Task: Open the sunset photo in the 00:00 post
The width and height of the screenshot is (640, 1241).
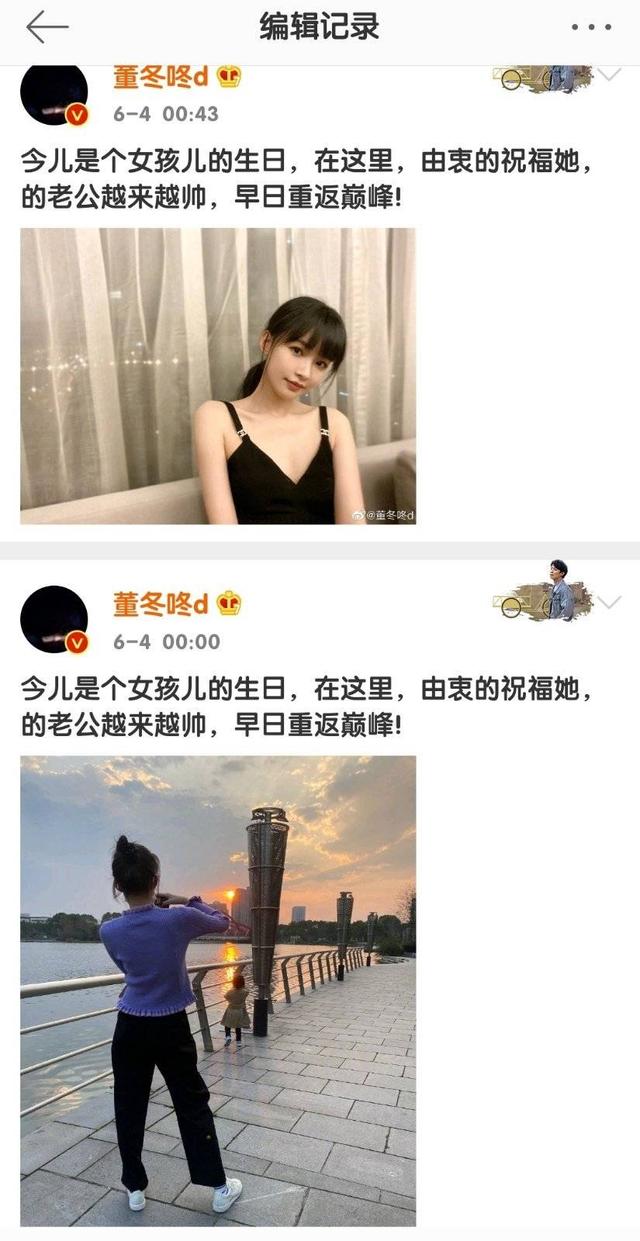Action: tap(218, 990)
